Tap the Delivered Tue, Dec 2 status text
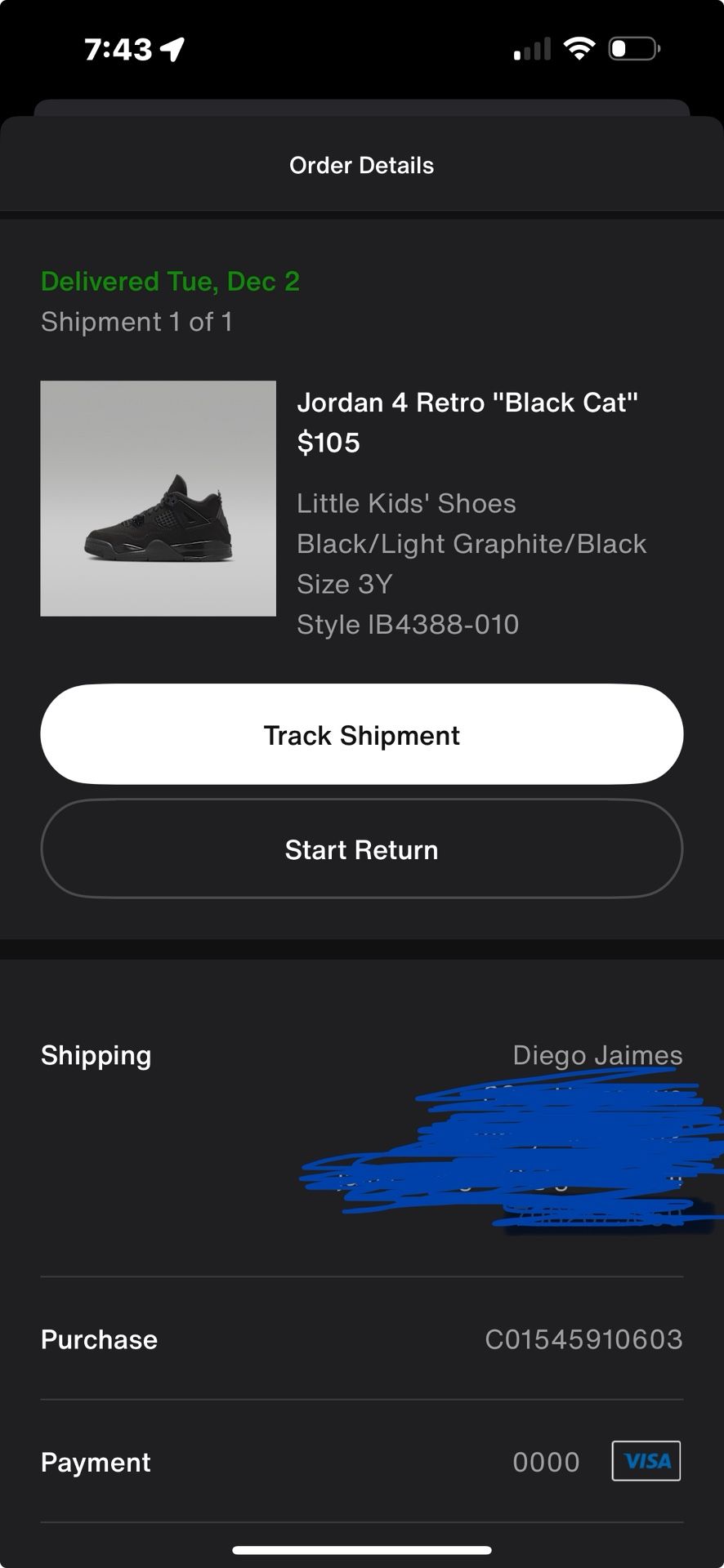This screenshot has width=724, height=1568. pyautogui.click(x=171, y=281)
